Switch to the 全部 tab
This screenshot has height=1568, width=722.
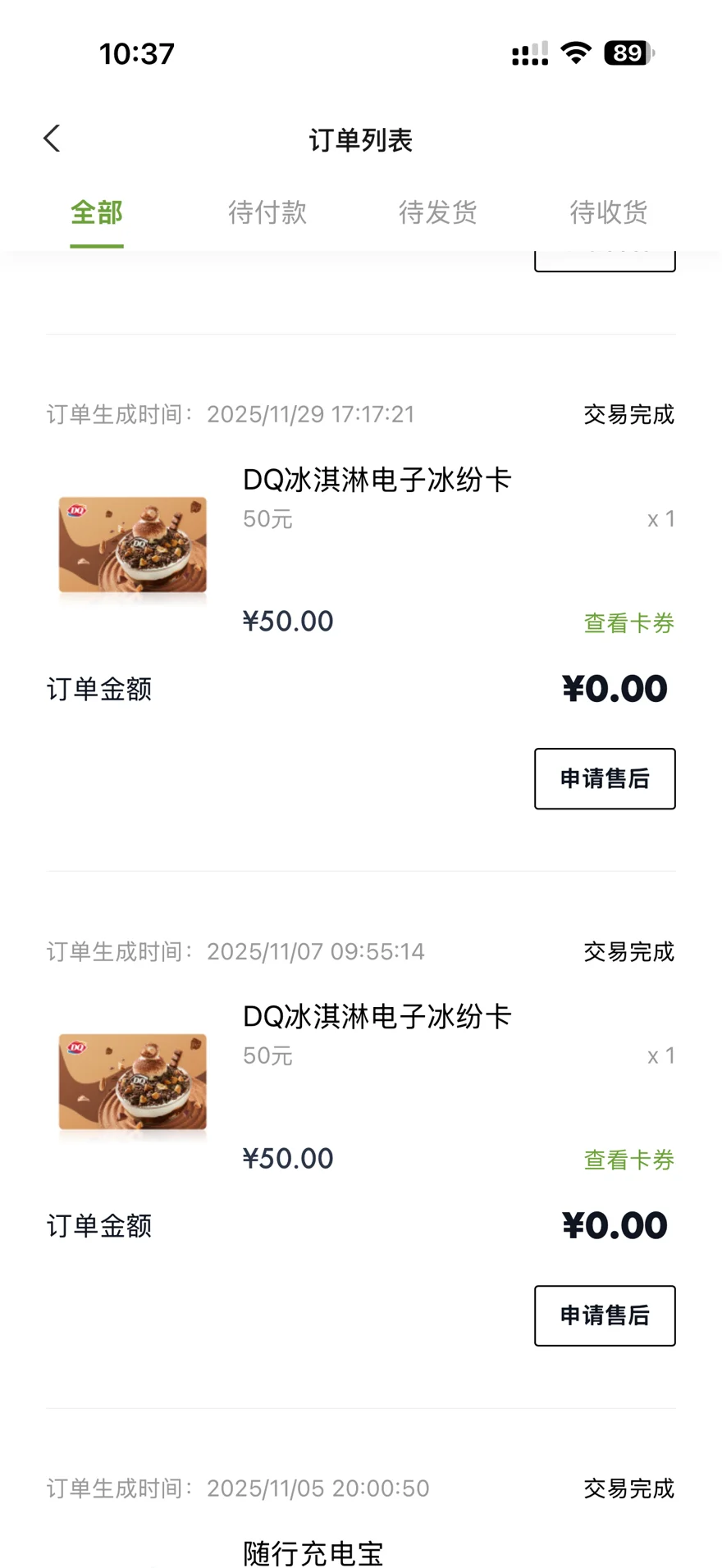point(97,213)
